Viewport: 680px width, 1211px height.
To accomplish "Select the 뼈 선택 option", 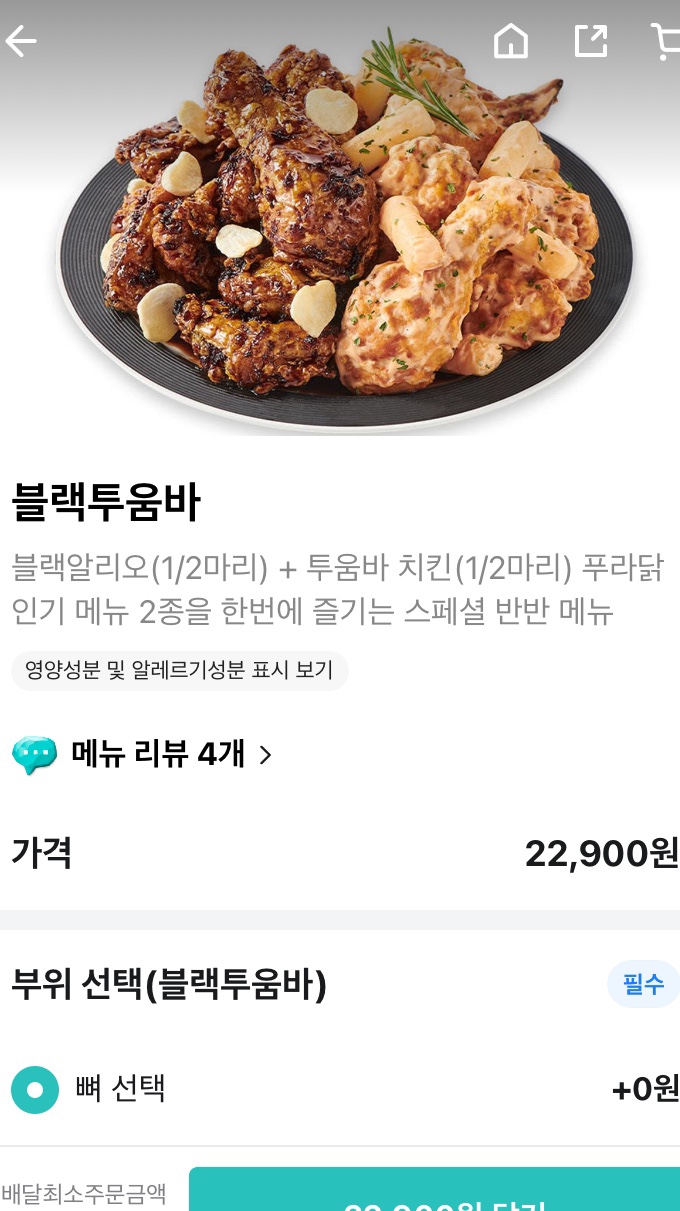I will (35, 1089).
